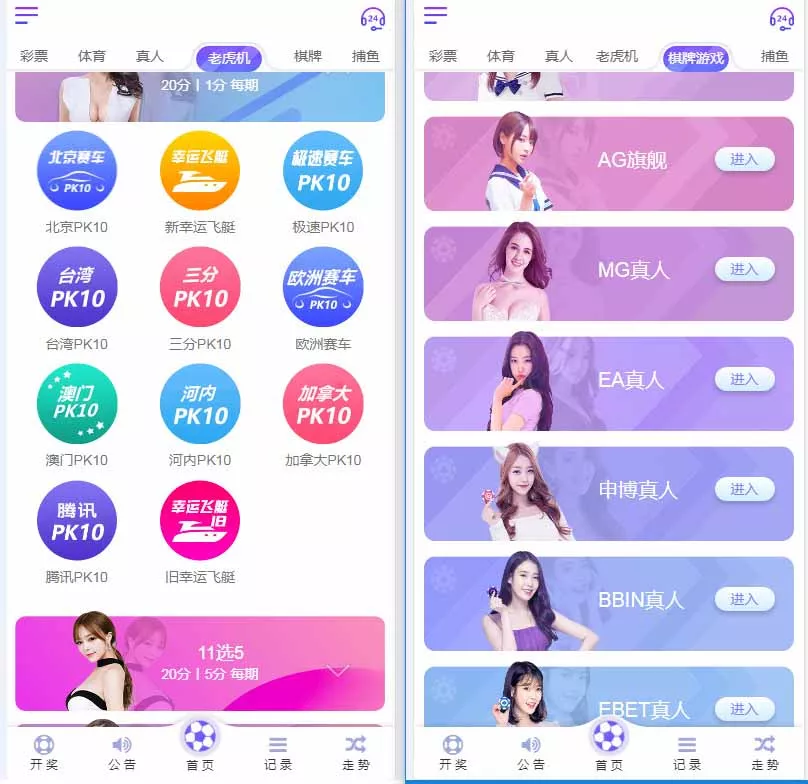Open 台湾PK10
This screenshot has width=808, height=784.
[x=77, y=288]
